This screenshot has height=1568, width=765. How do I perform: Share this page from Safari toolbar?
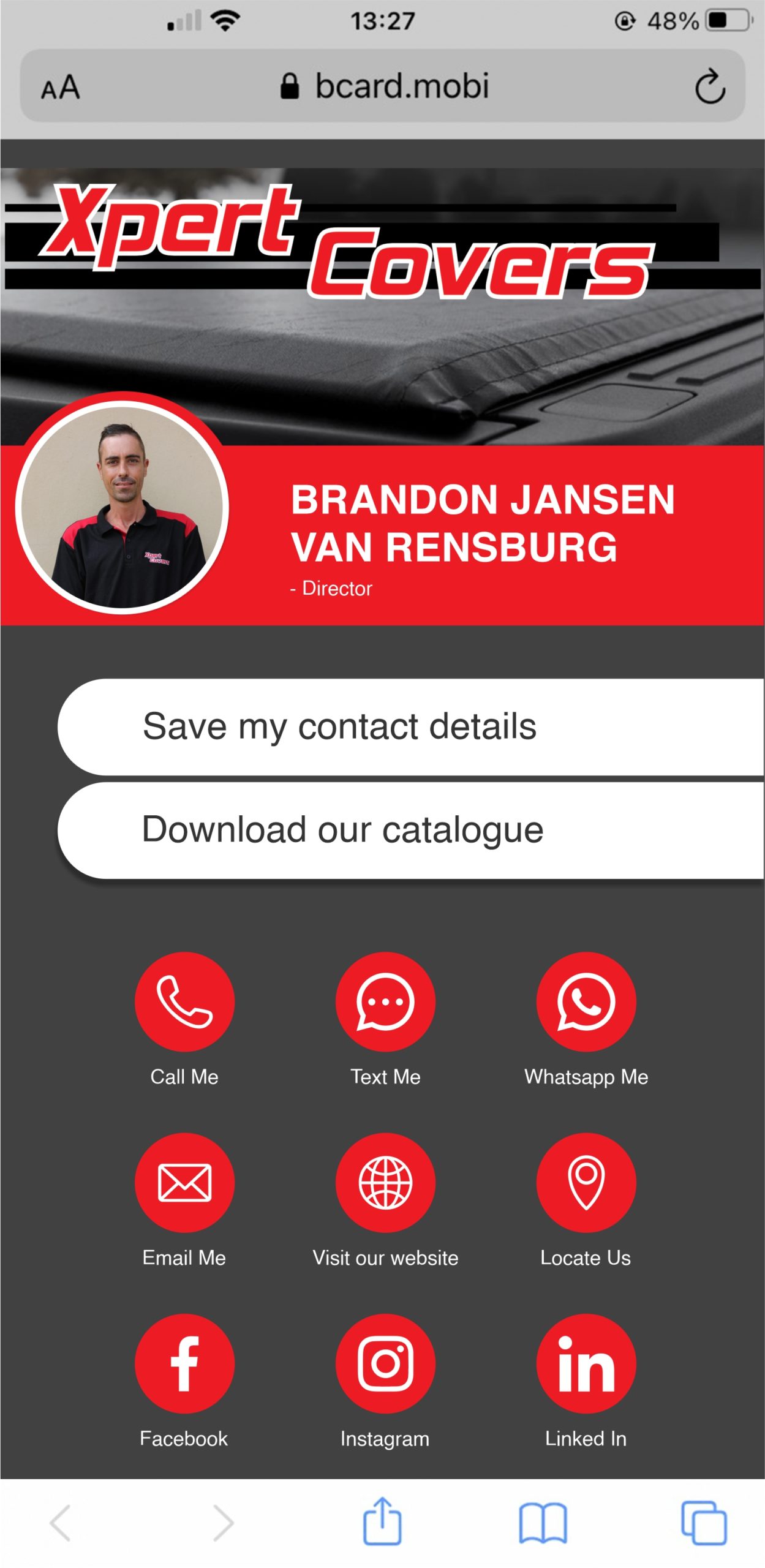[382, 1520]
